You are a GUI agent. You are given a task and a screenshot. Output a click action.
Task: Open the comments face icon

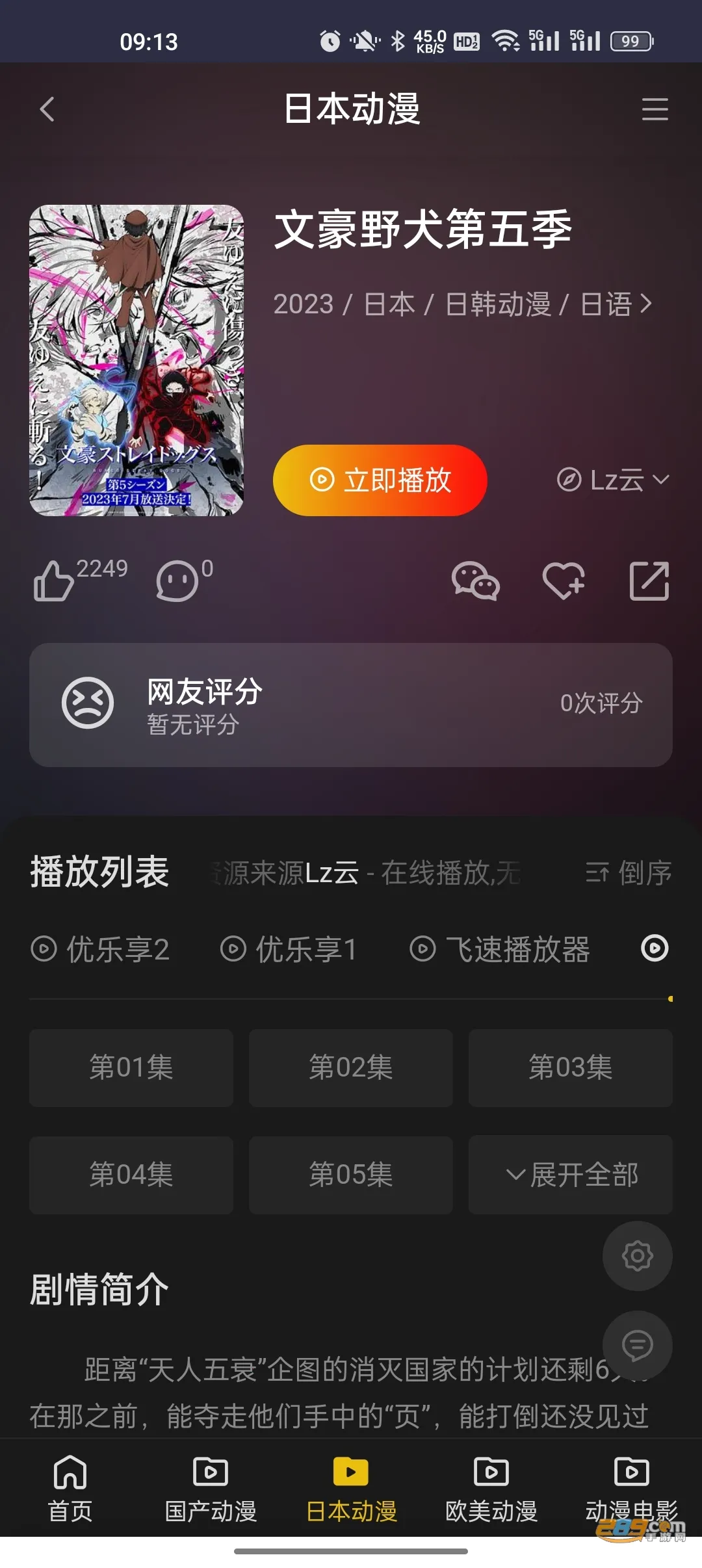(x=177, y=581)
